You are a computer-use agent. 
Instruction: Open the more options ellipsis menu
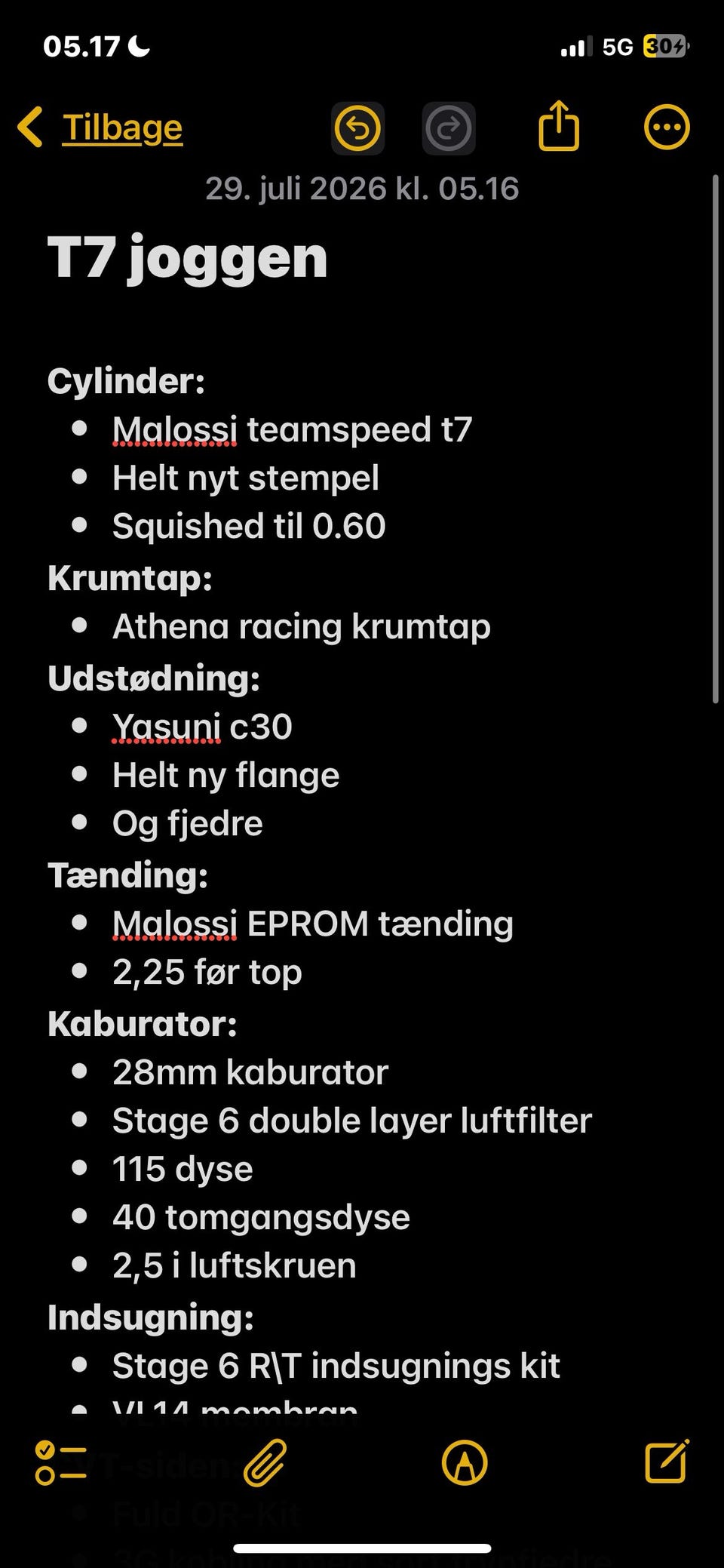(x=667, y=127)
